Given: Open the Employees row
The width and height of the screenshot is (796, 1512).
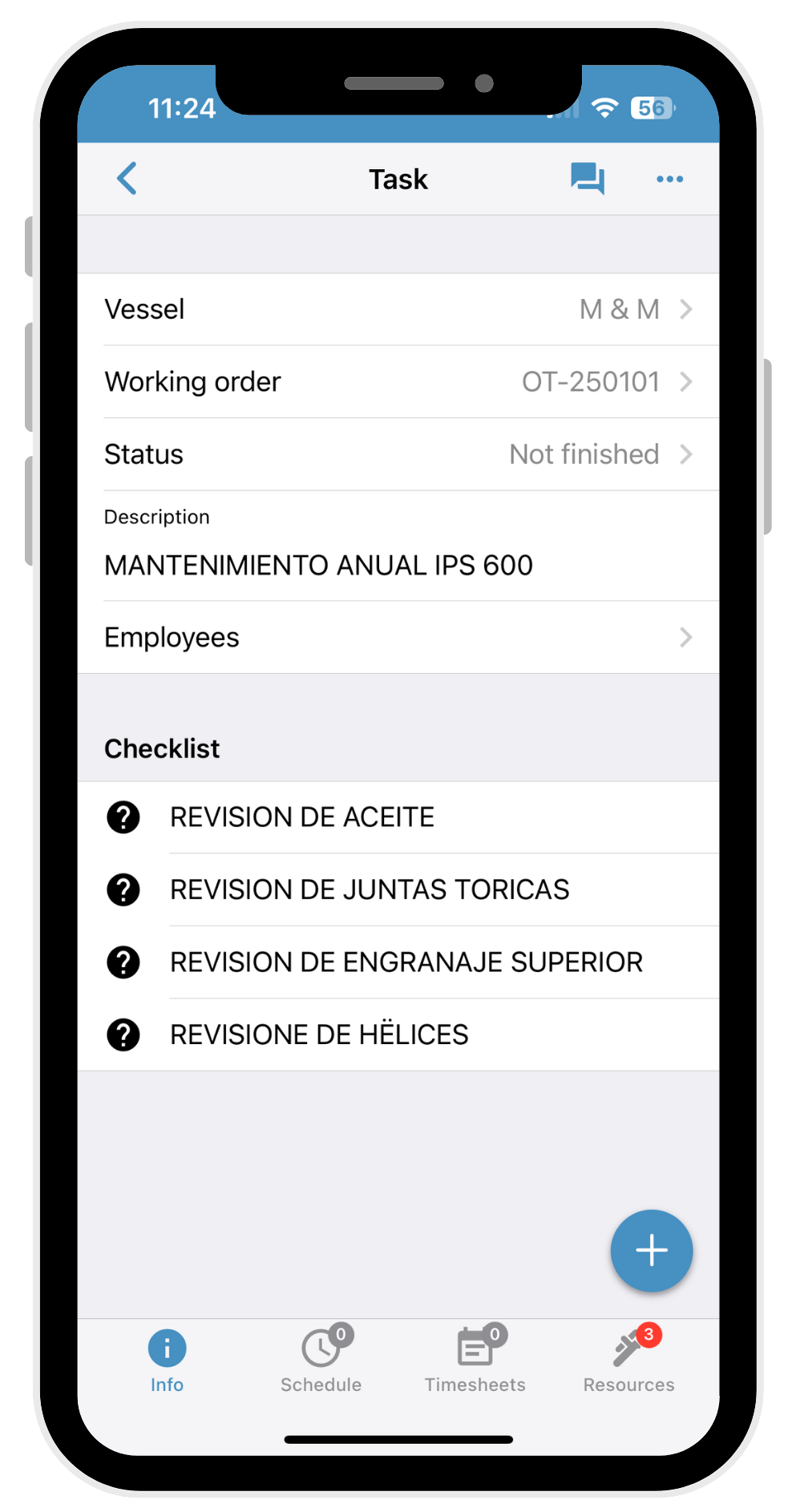Looking at the screenshot, I should coord(398,638).
